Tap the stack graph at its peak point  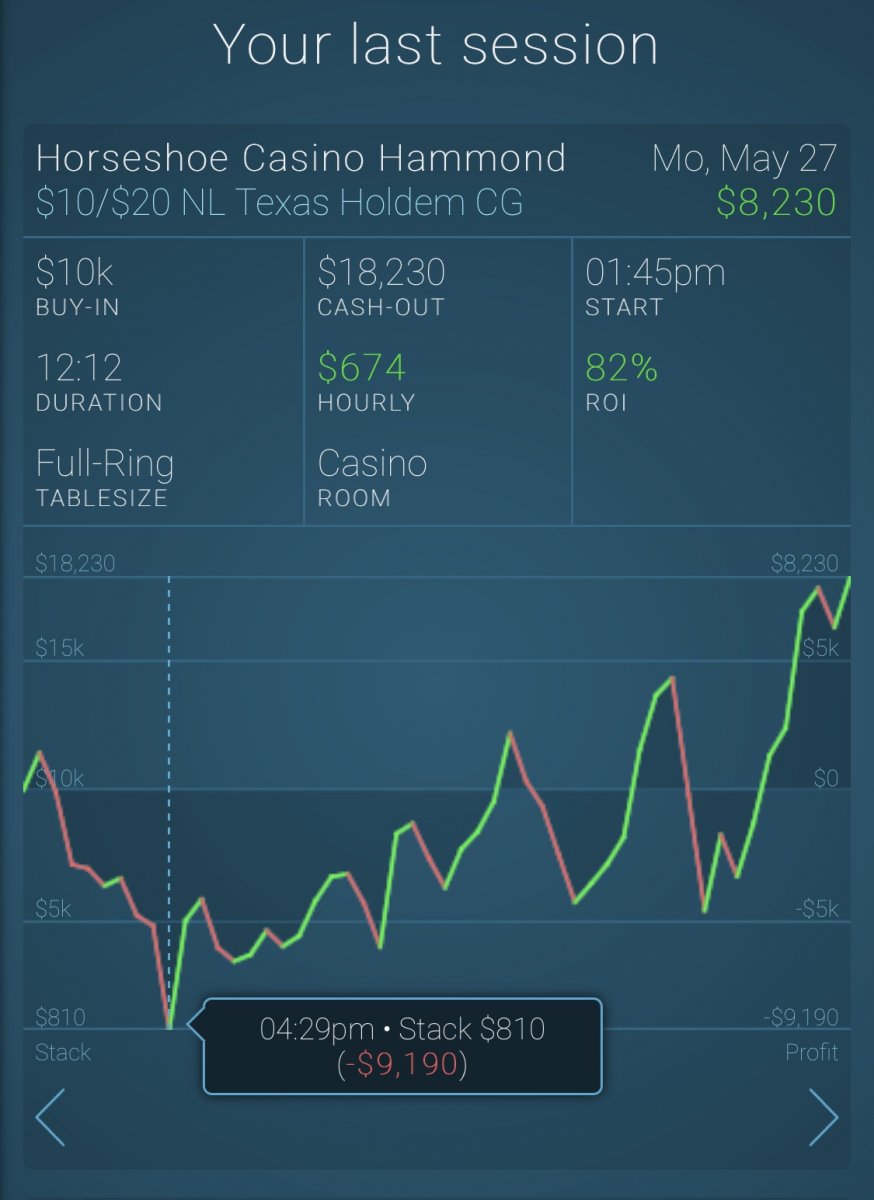click(x=848, y=579)
